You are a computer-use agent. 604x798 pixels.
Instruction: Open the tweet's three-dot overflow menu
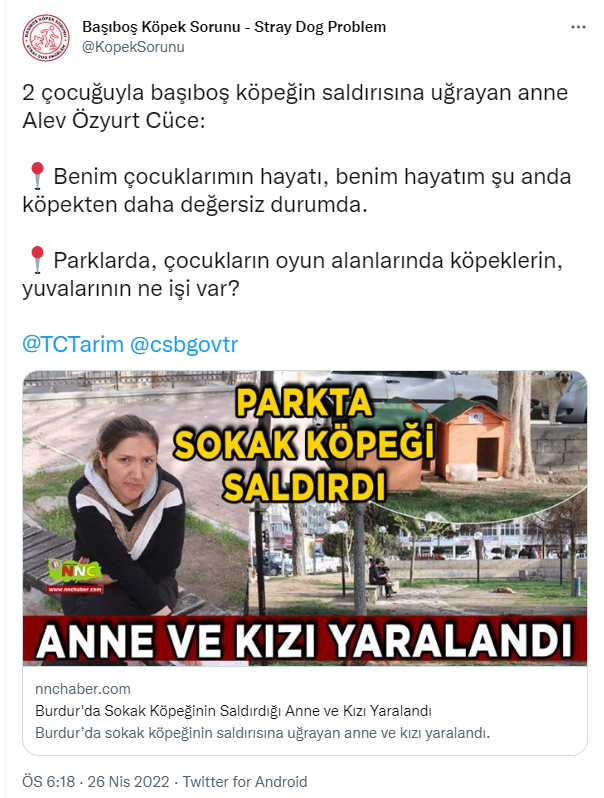[578, 26]
